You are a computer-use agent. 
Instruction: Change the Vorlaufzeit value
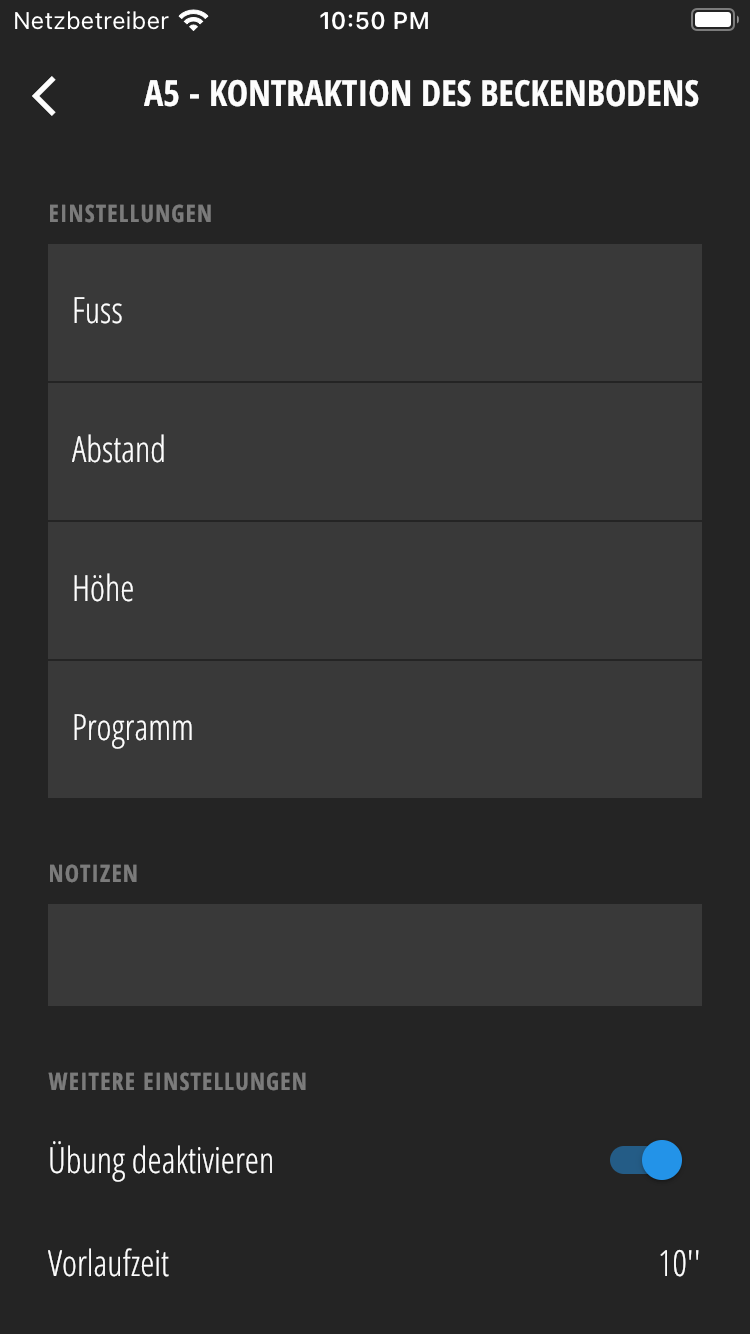point(678,1264)
